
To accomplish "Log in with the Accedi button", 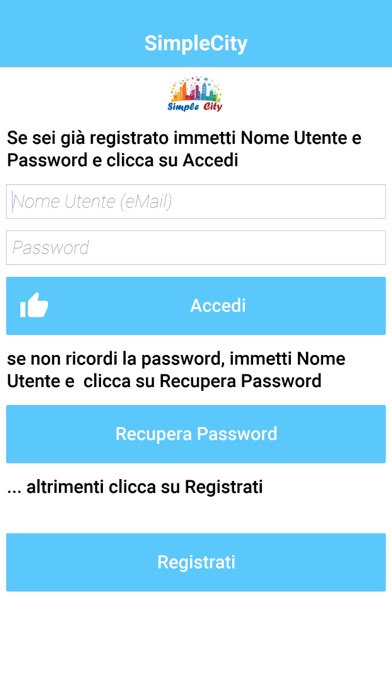I will tap(196, 306).
